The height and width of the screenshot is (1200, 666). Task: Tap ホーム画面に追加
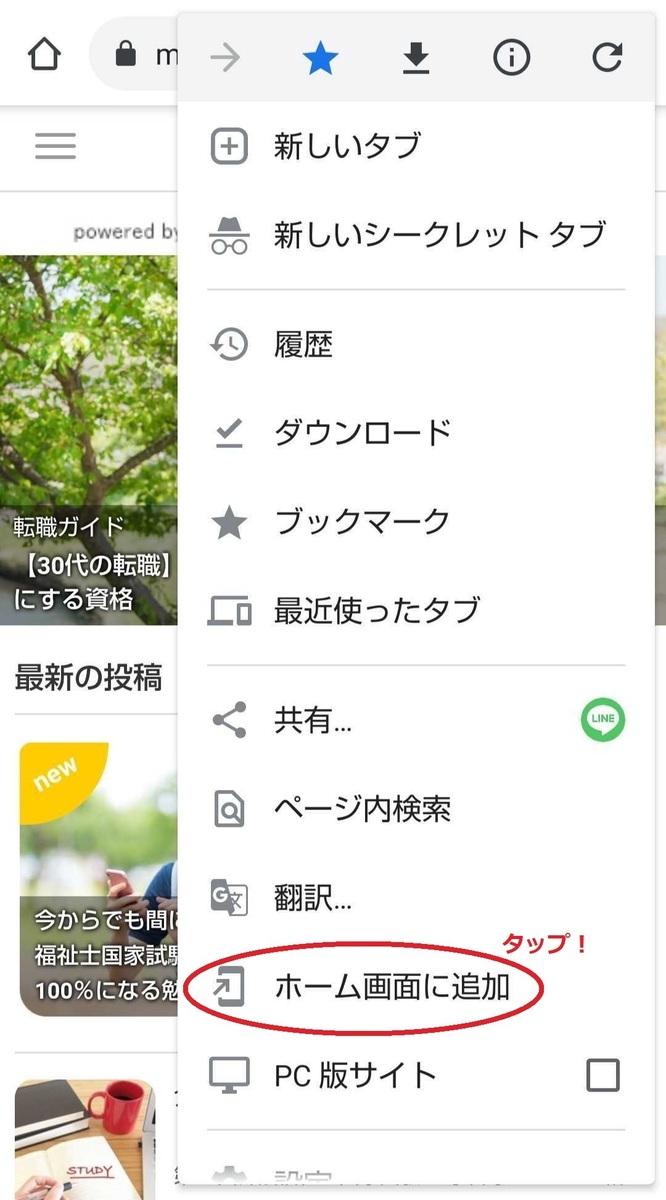pyautogui.click(x=392, y=987)
